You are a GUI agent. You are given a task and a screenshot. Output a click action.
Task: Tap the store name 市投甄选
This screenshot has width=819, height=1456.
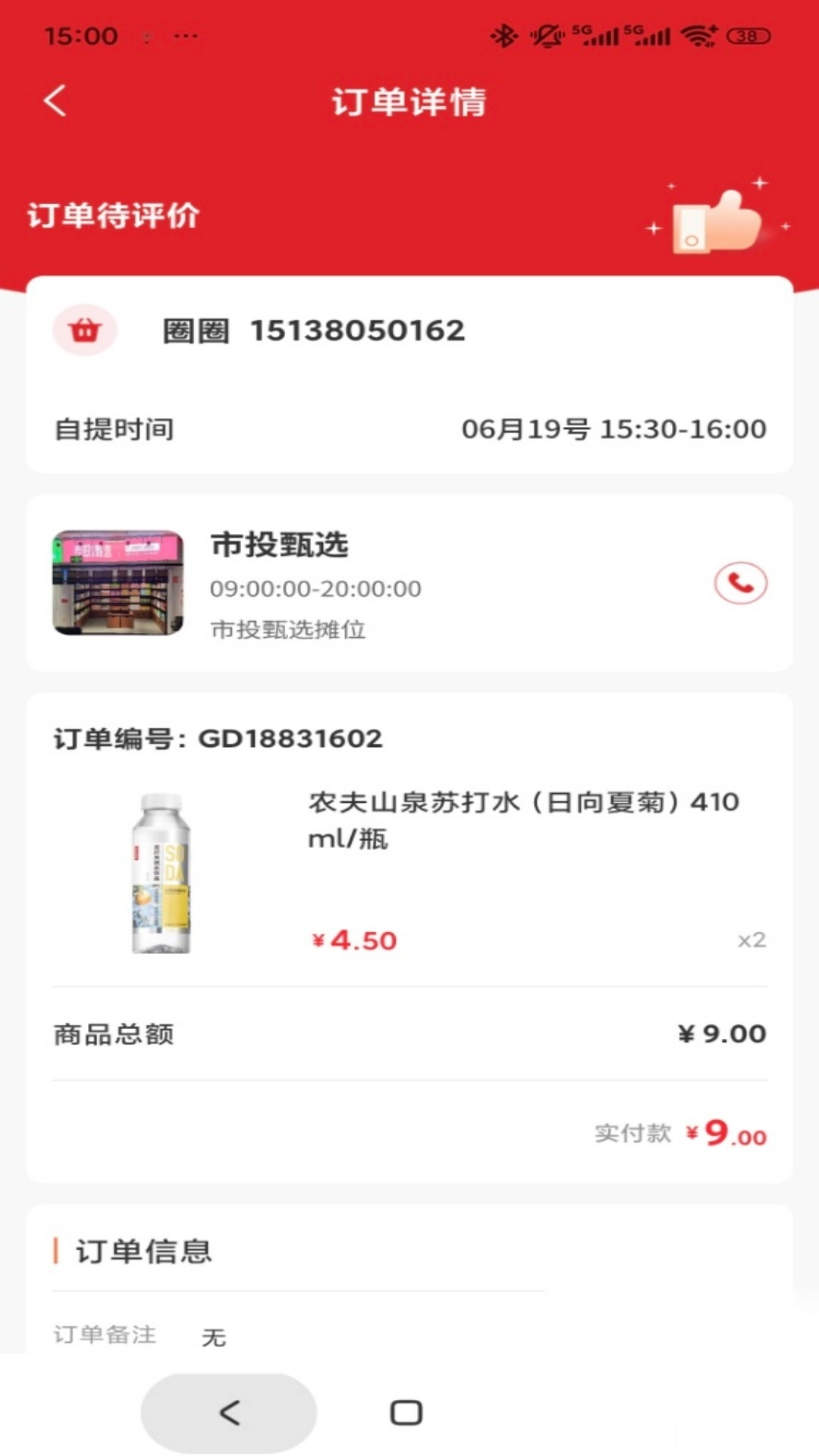[279, 545]
